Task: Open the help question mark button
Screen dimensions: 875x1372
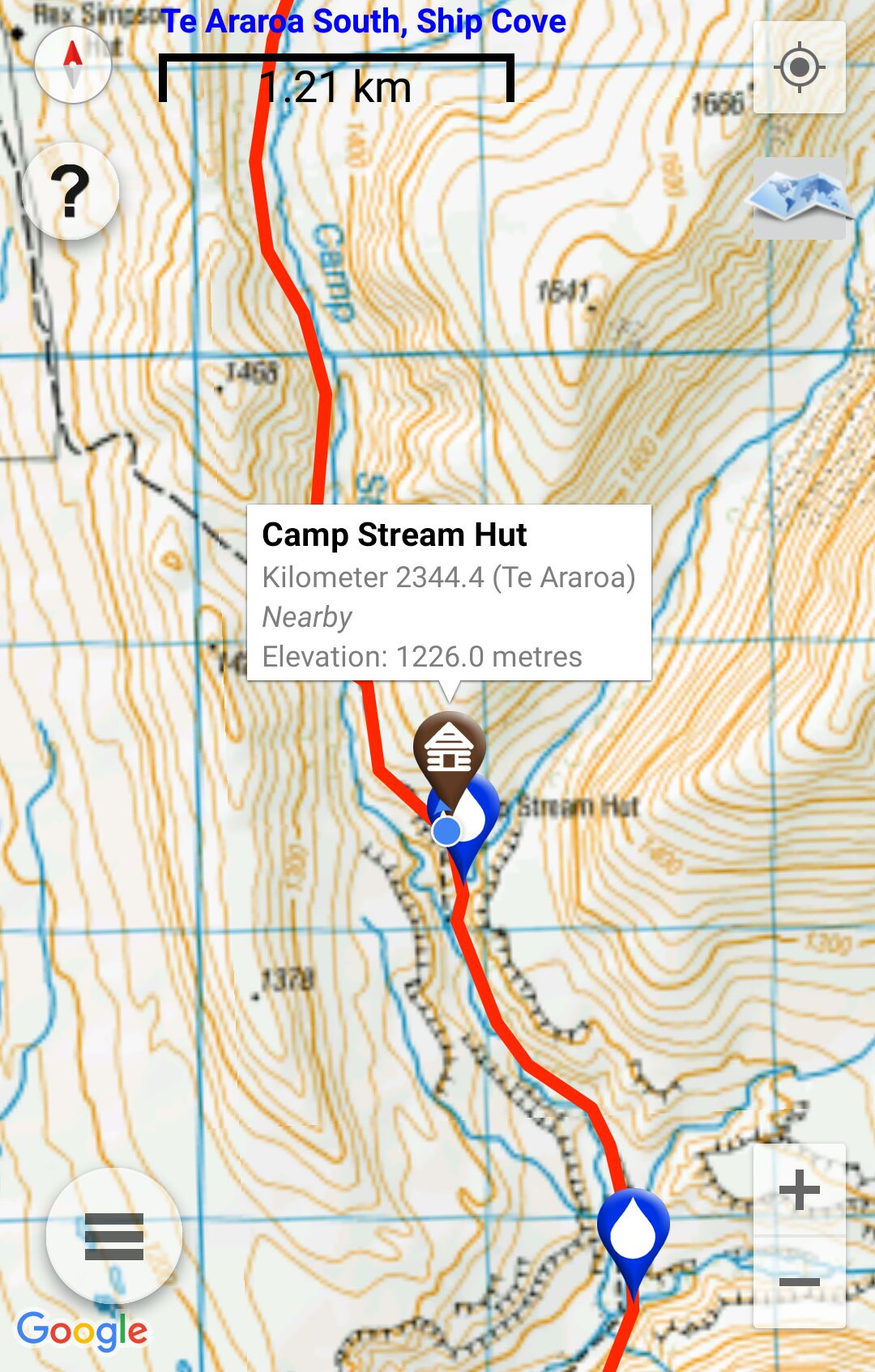Action: point(71,191)
